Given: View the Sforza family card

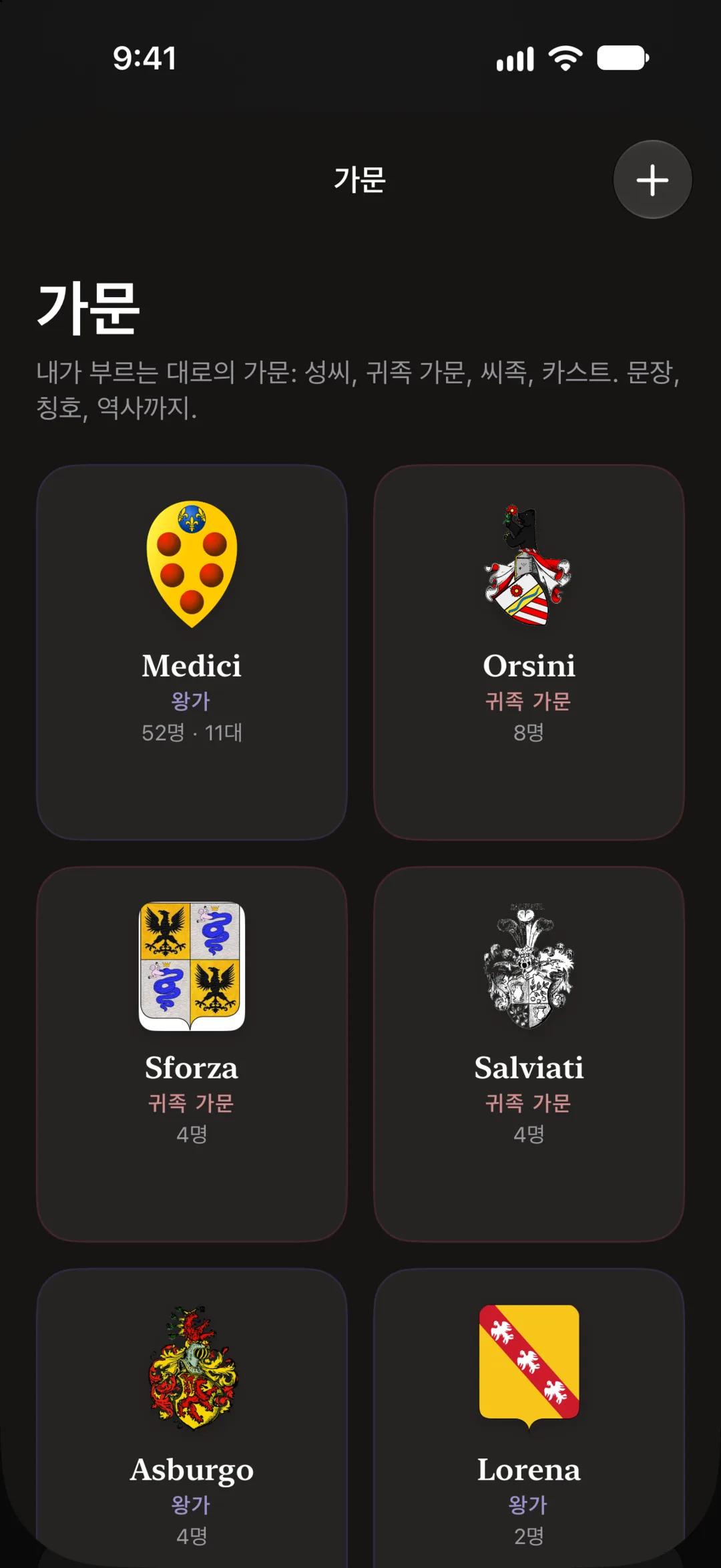Looking at the screenshot, I should coord(192,1054).
